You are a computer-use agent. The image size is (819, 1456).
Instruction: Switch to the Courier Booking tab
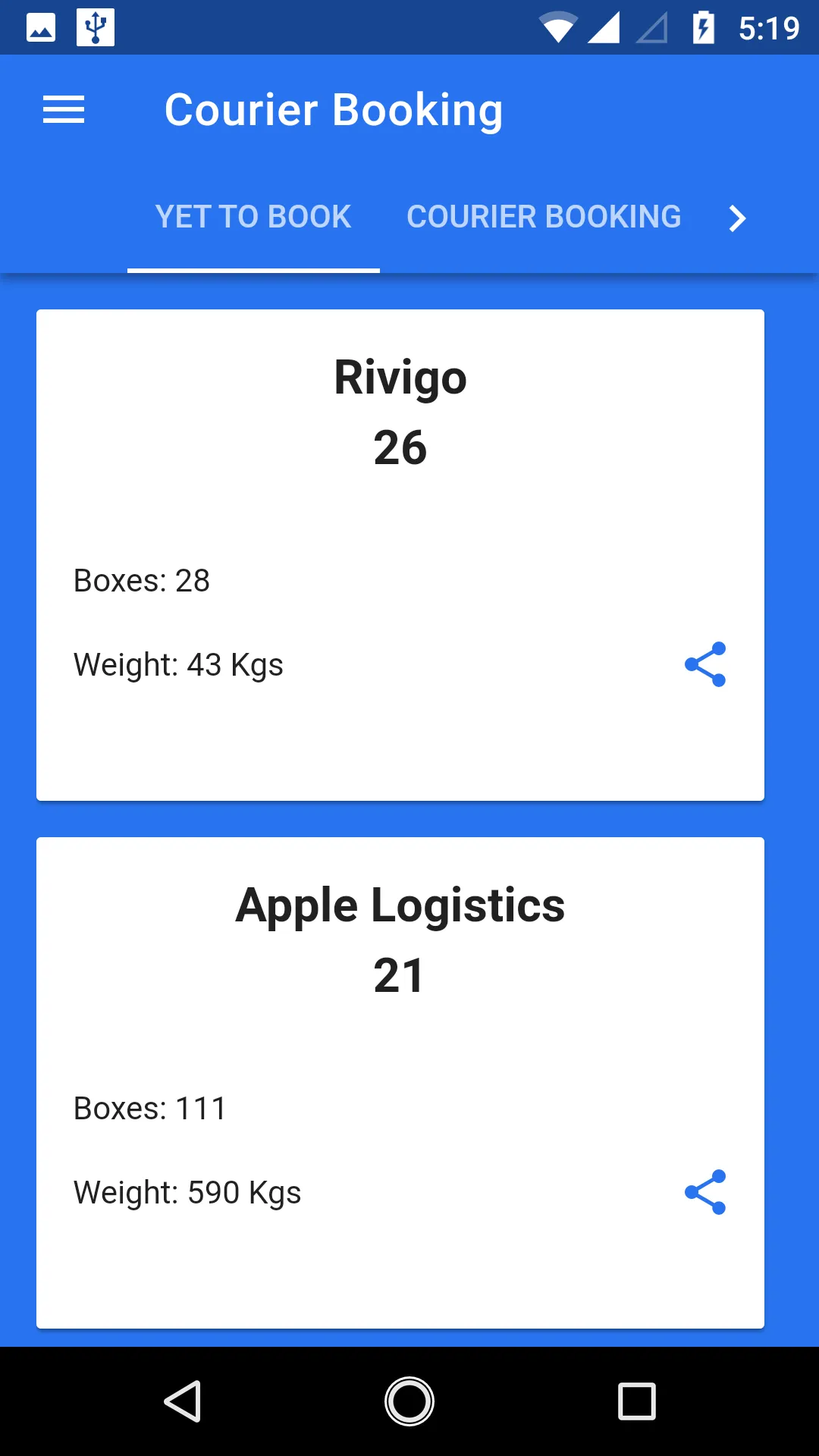coord(544,217)
